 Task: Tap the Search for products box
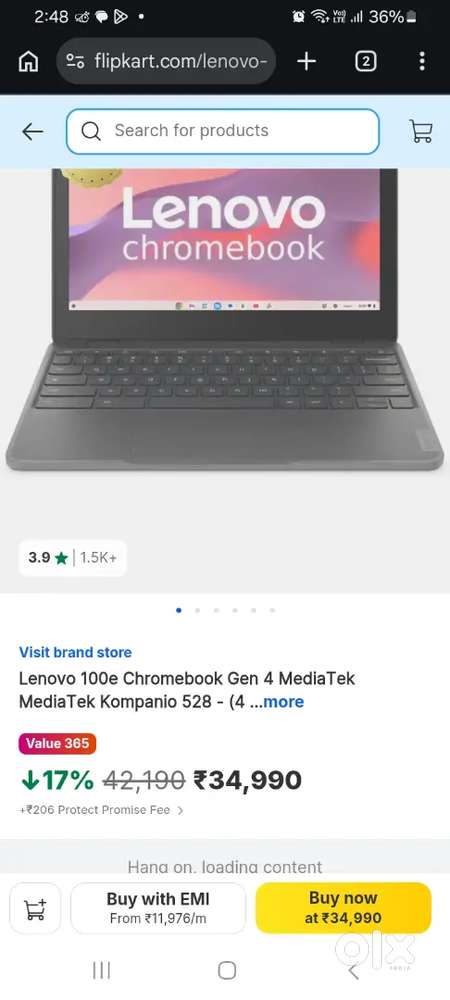(222, 131)
